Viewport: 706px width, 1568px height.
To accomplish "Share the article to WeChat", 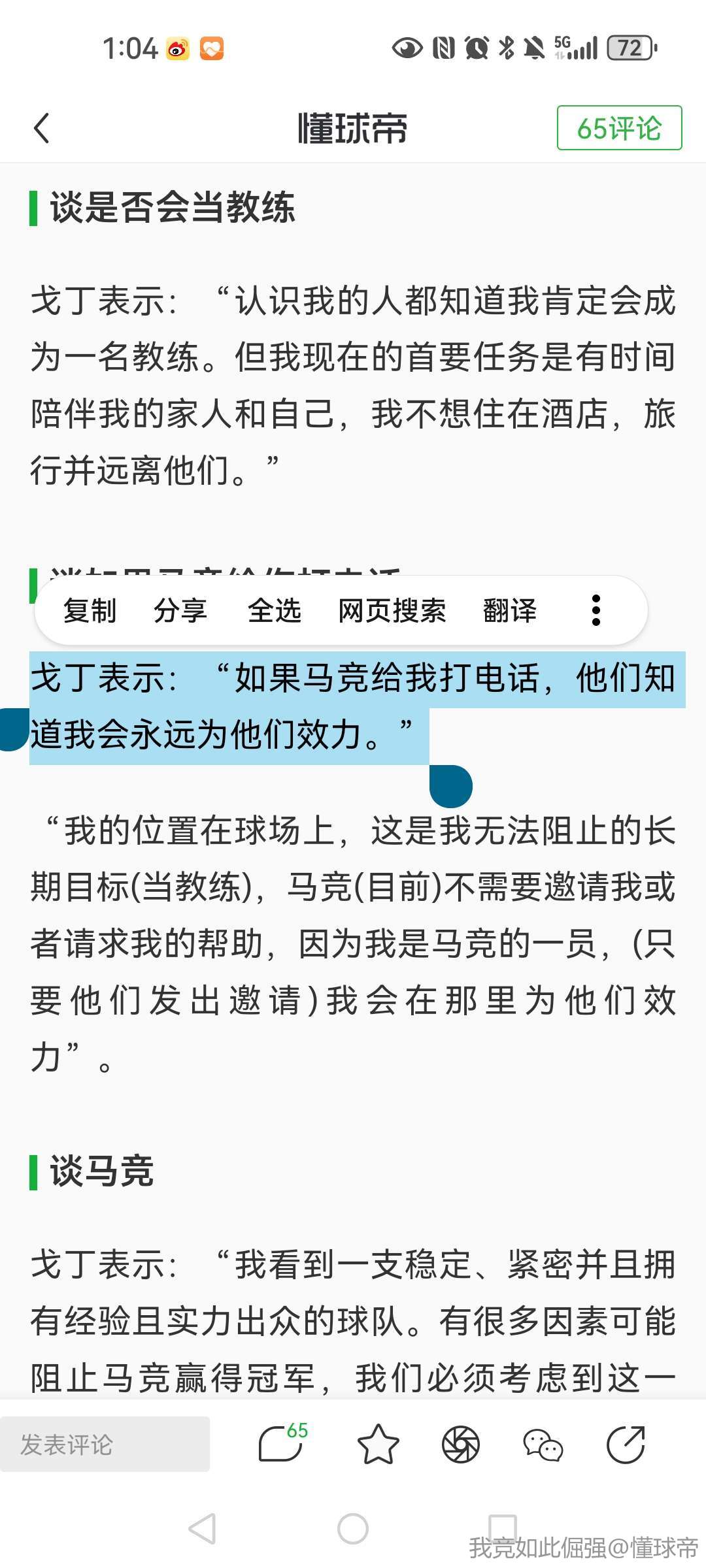I will pyautogui.click(x=543, y=1445).
